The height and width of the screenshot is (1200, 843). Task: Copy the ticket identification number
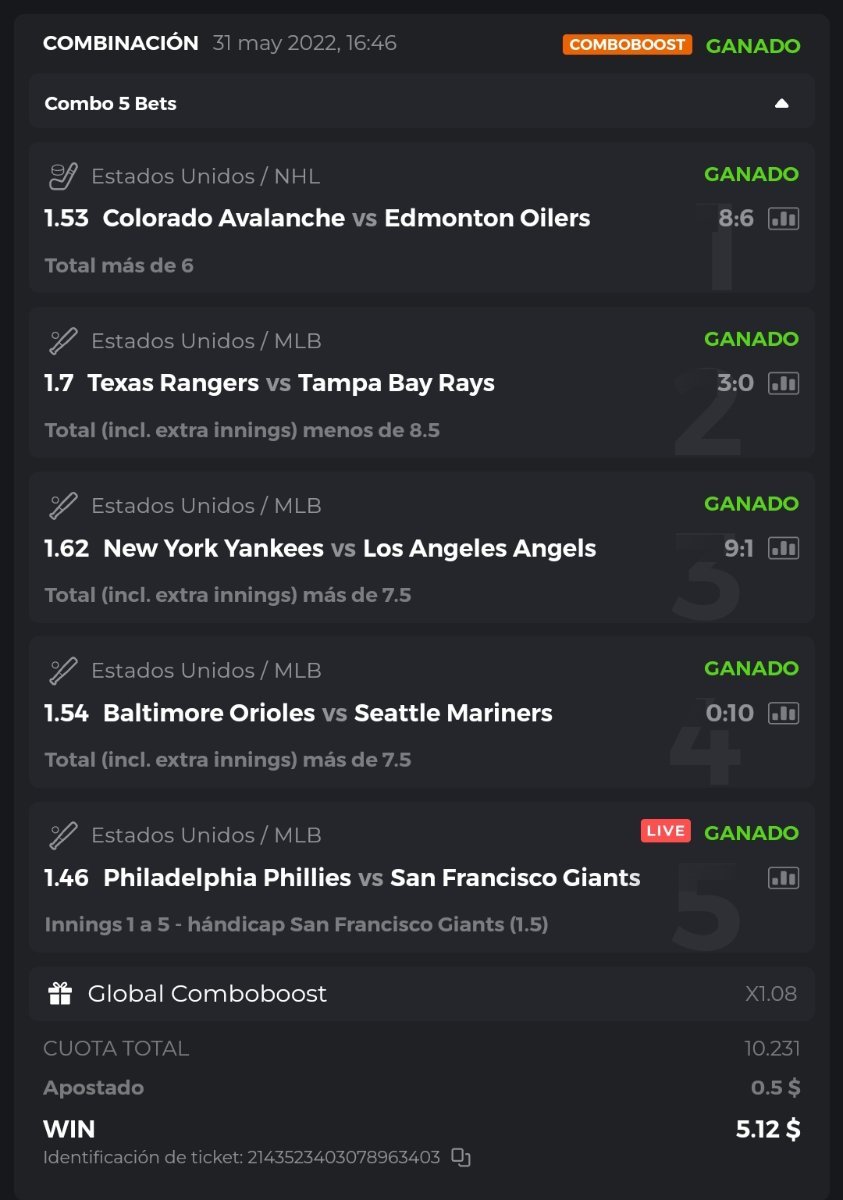(x=460, y=1157)
